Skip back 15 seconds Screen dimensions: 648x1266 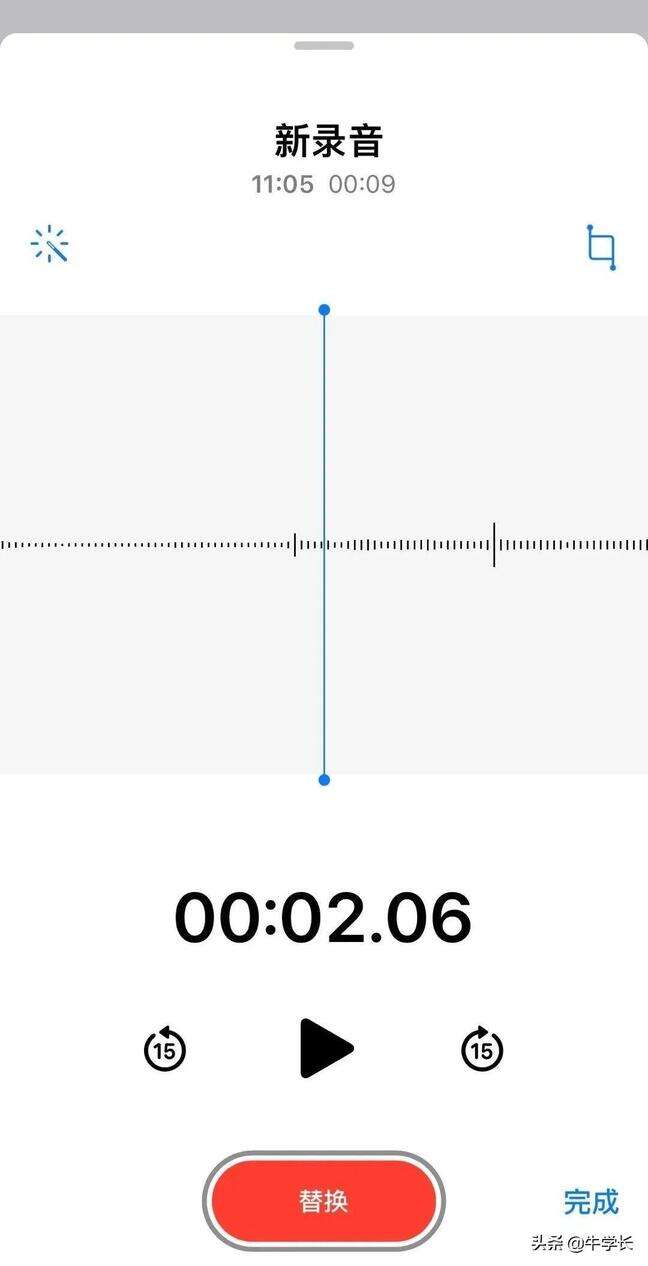click(165, 1049)
